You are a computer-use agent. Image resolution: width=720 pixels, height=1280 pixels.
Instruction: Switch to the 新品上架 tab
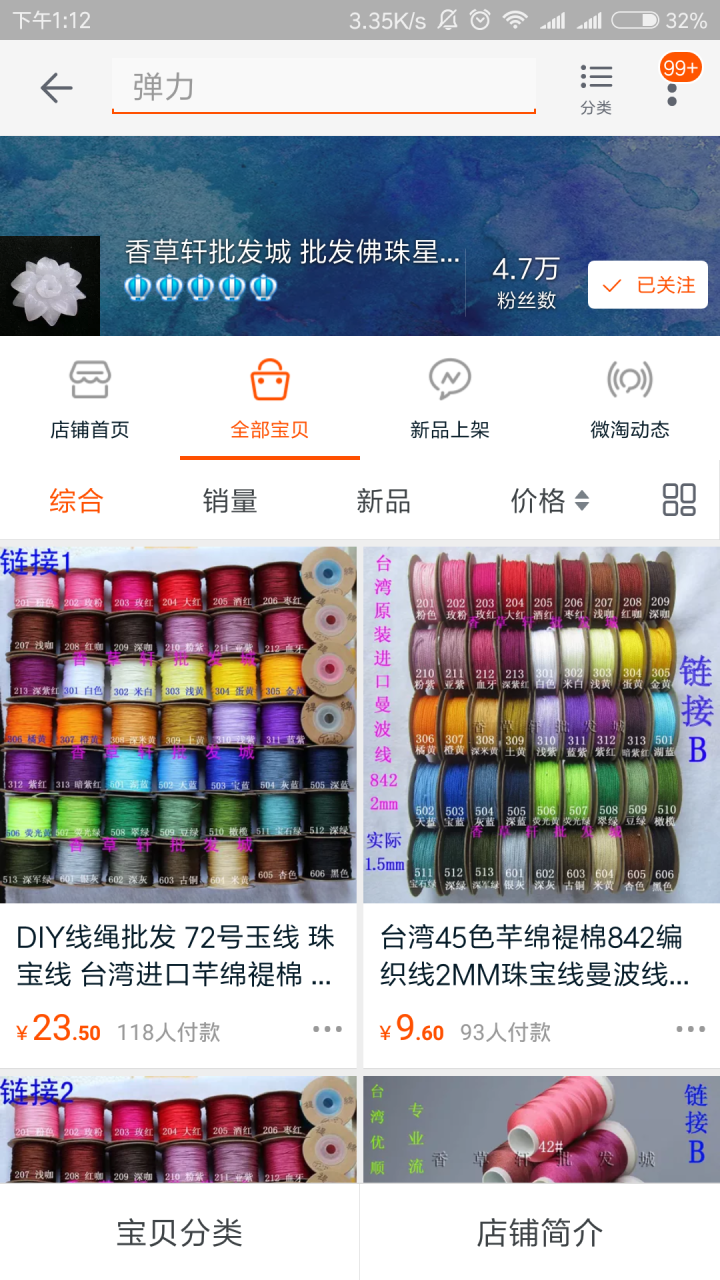click(450, 400)
